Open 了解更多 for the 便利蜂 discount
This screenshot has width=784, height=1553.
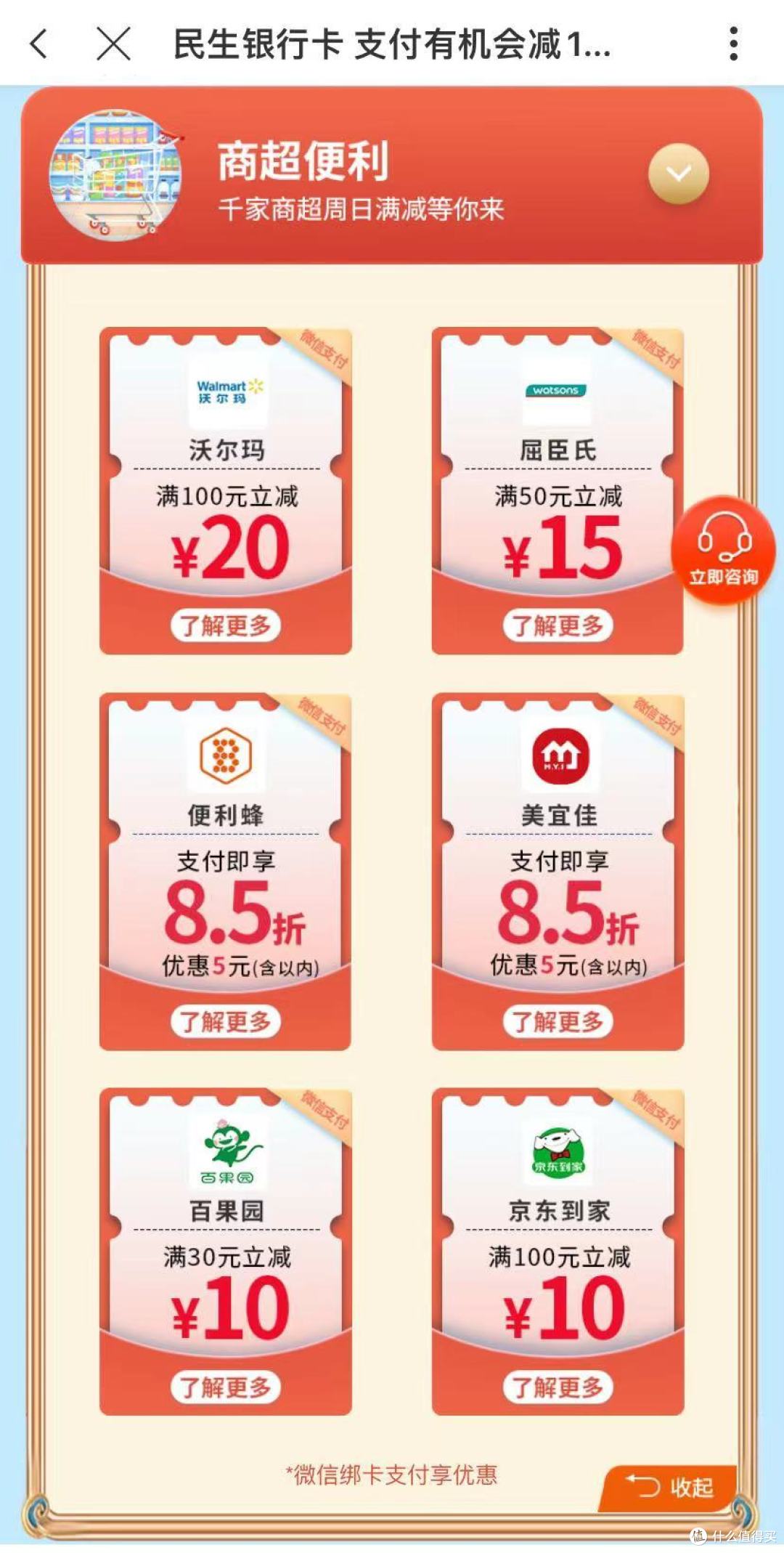pos(226,1021)
